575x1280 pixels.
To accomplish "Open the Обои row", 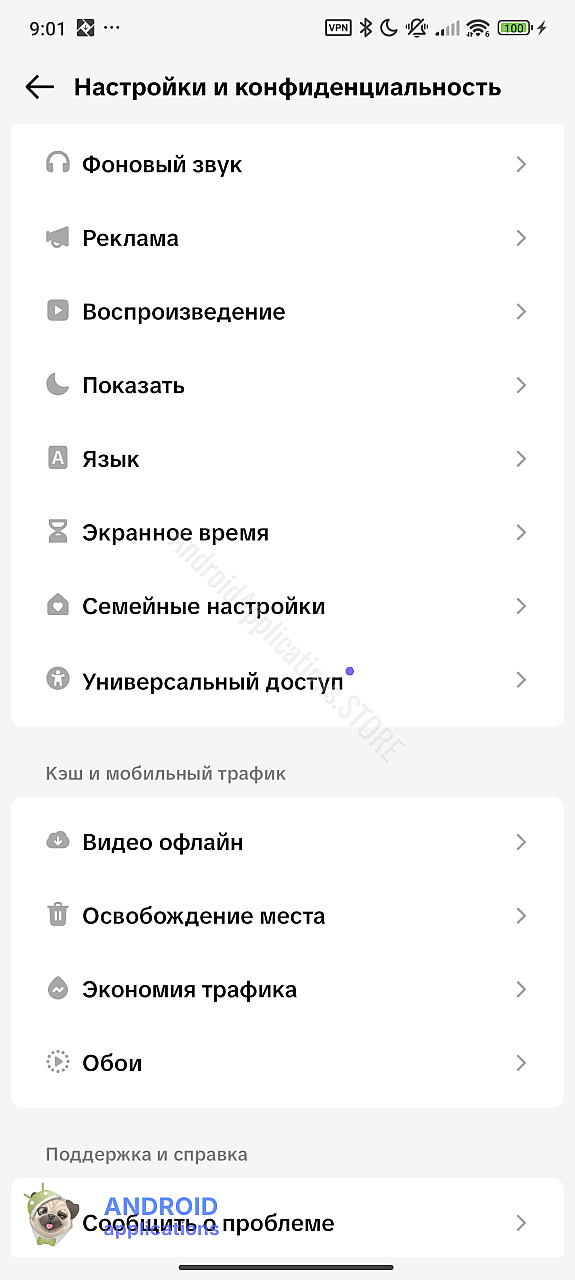I will click(x=287, y=1063).
